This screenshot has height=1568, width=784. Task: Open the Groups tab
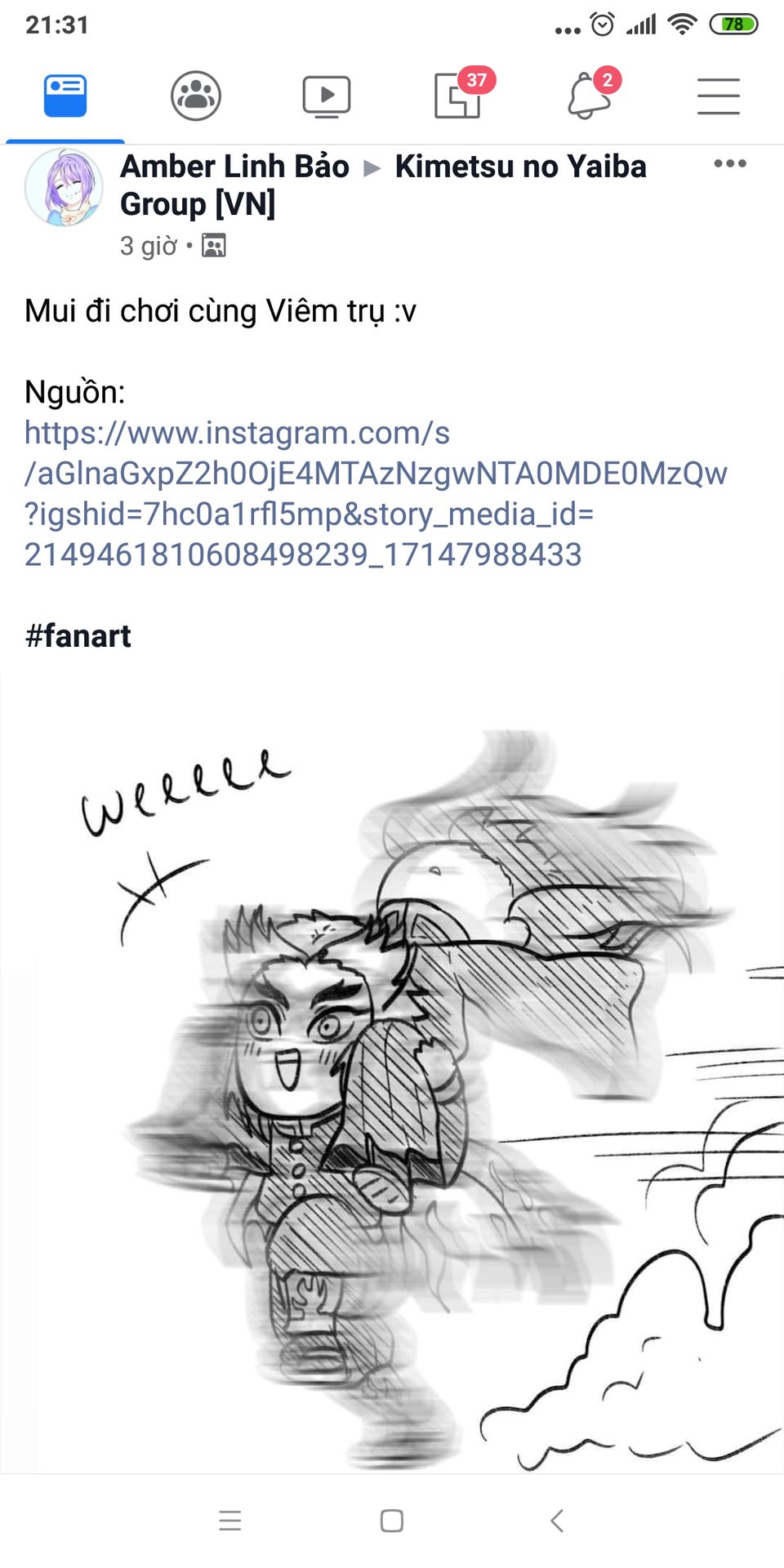click(196, 96)
